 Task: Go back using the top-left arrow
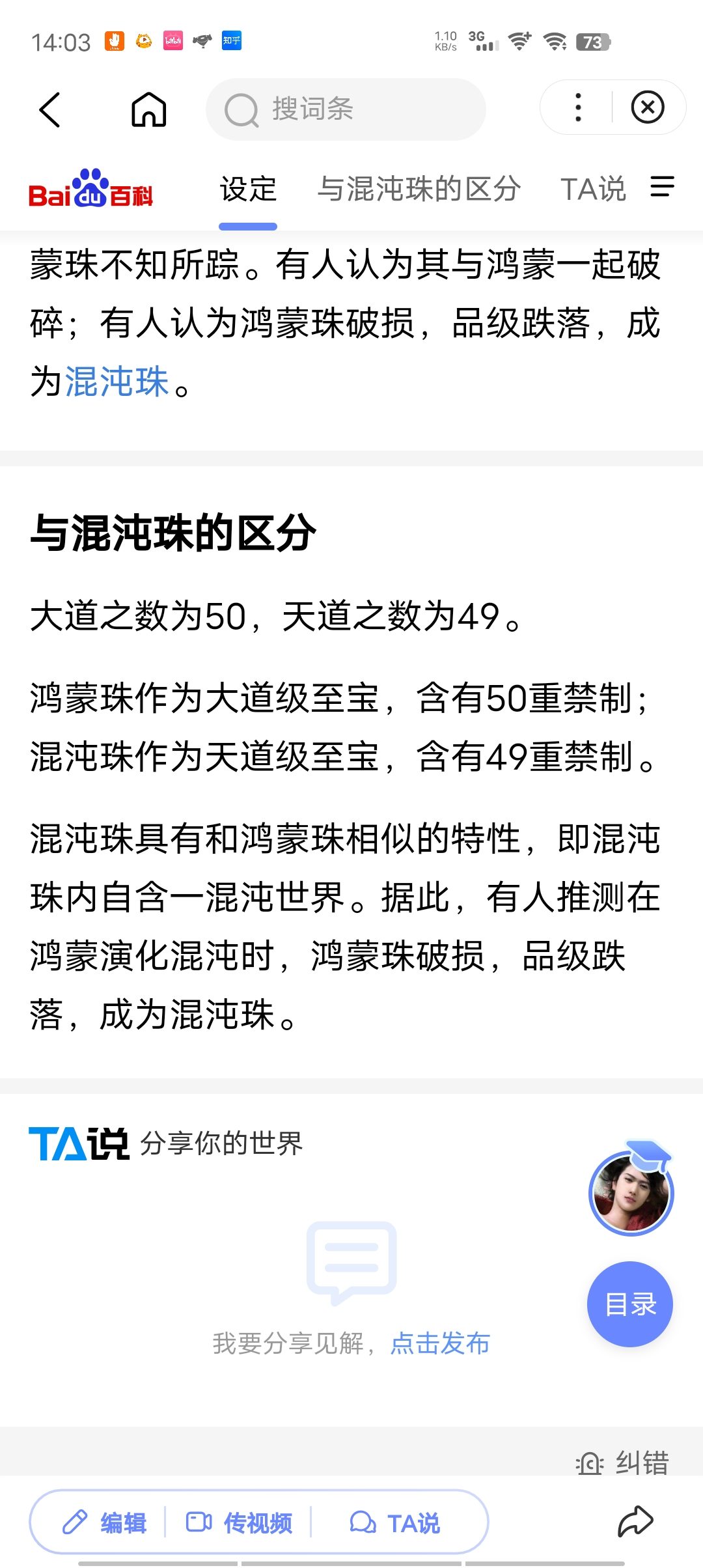click(50, 109)
